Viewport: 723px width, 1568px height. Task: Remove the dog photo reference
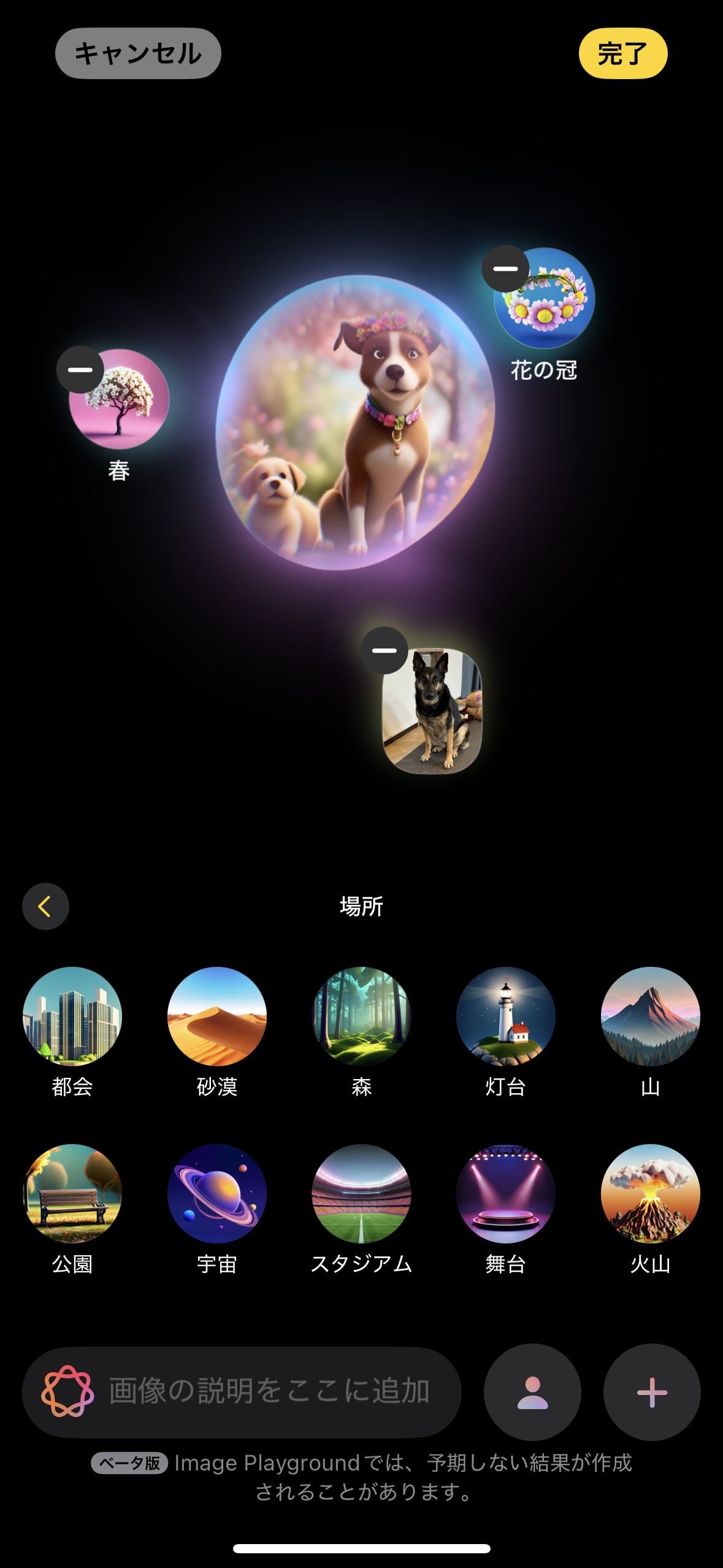pyautogui.click(x=384, y=650)
